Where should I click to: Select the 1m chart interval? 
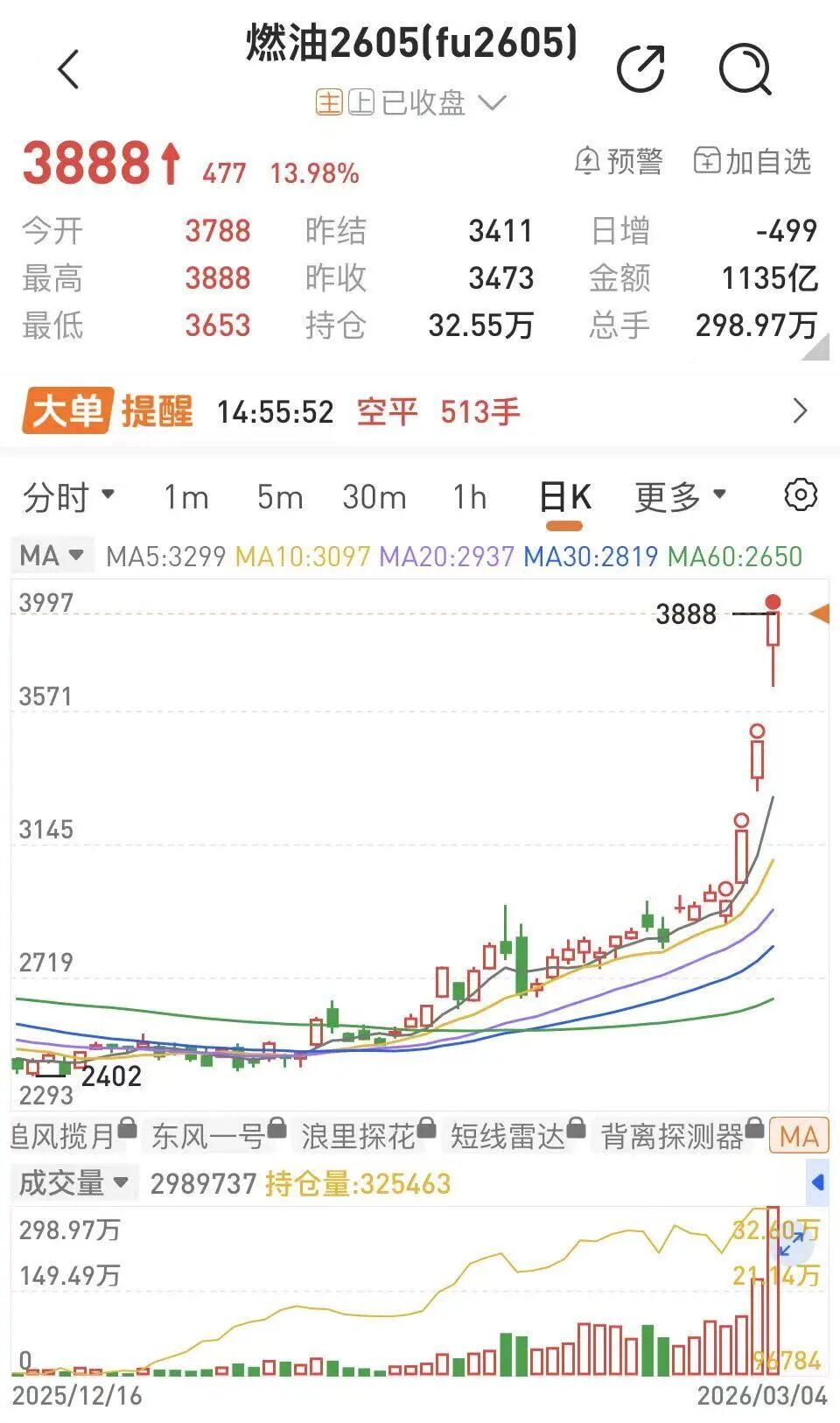[x=186, y=497]
